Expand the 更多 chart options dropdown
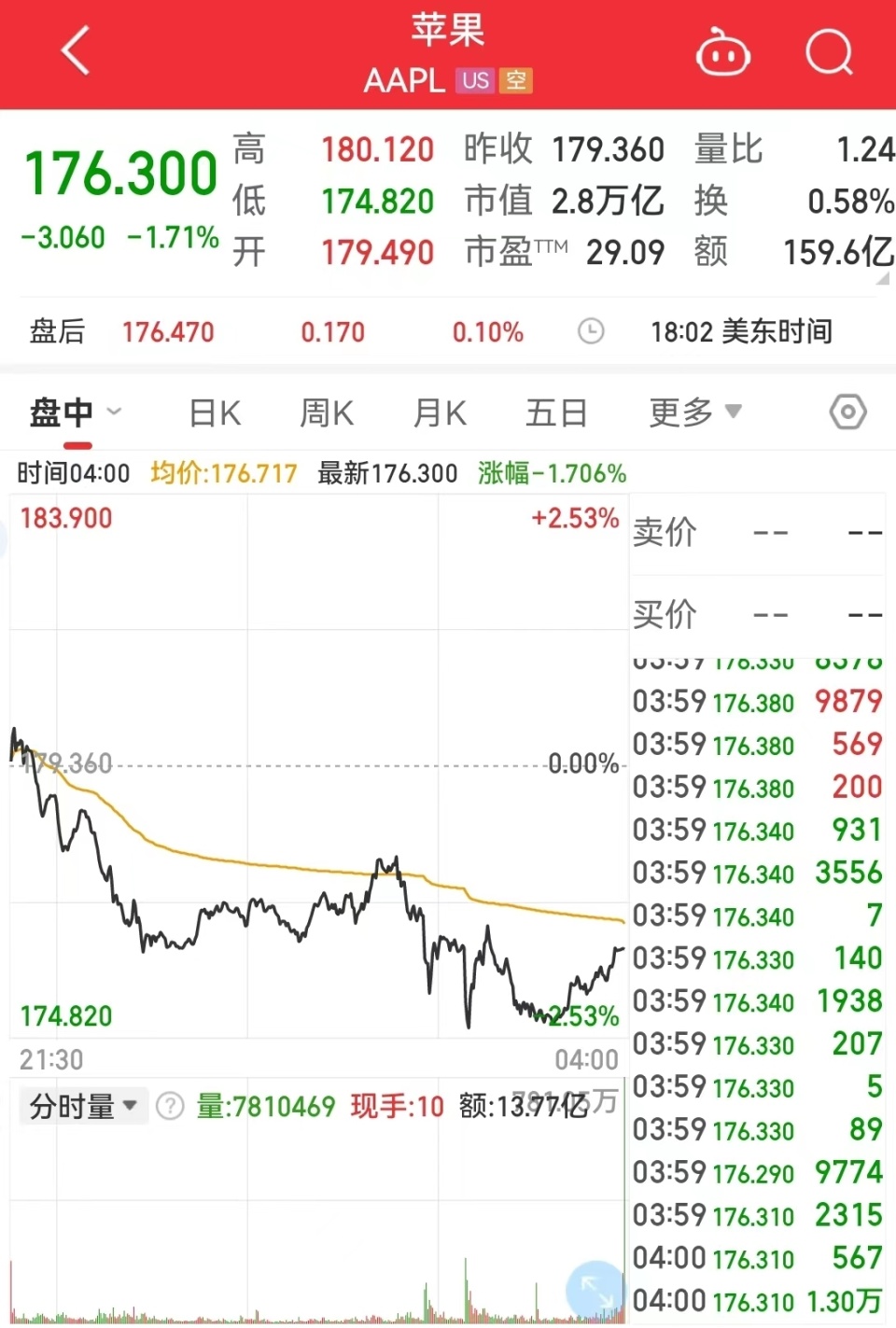Viewport: 896px width, 1328px height. [694, 412]
